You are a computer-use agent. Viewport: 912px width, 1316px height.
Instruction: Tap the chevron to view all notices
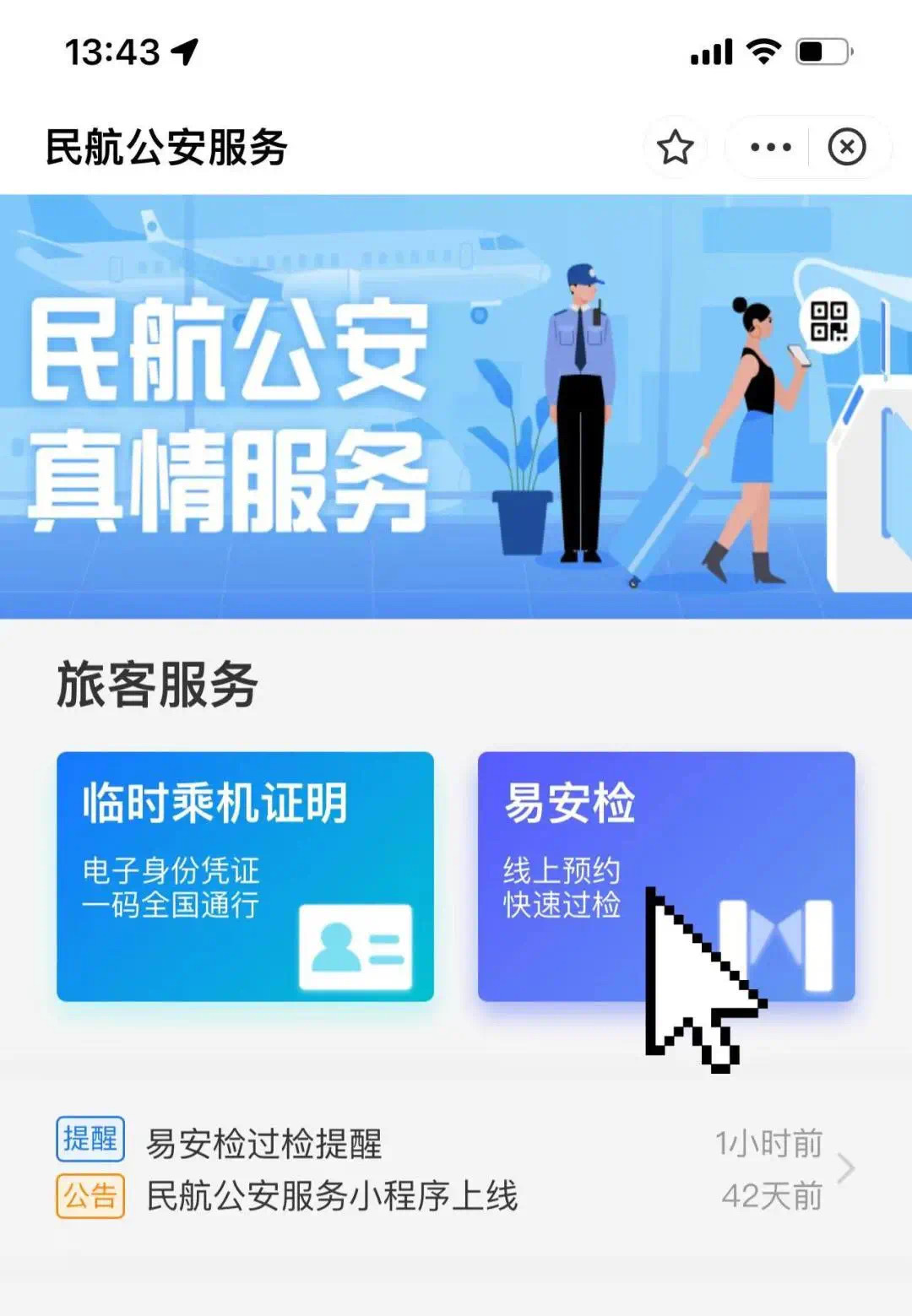(845, 1169)
